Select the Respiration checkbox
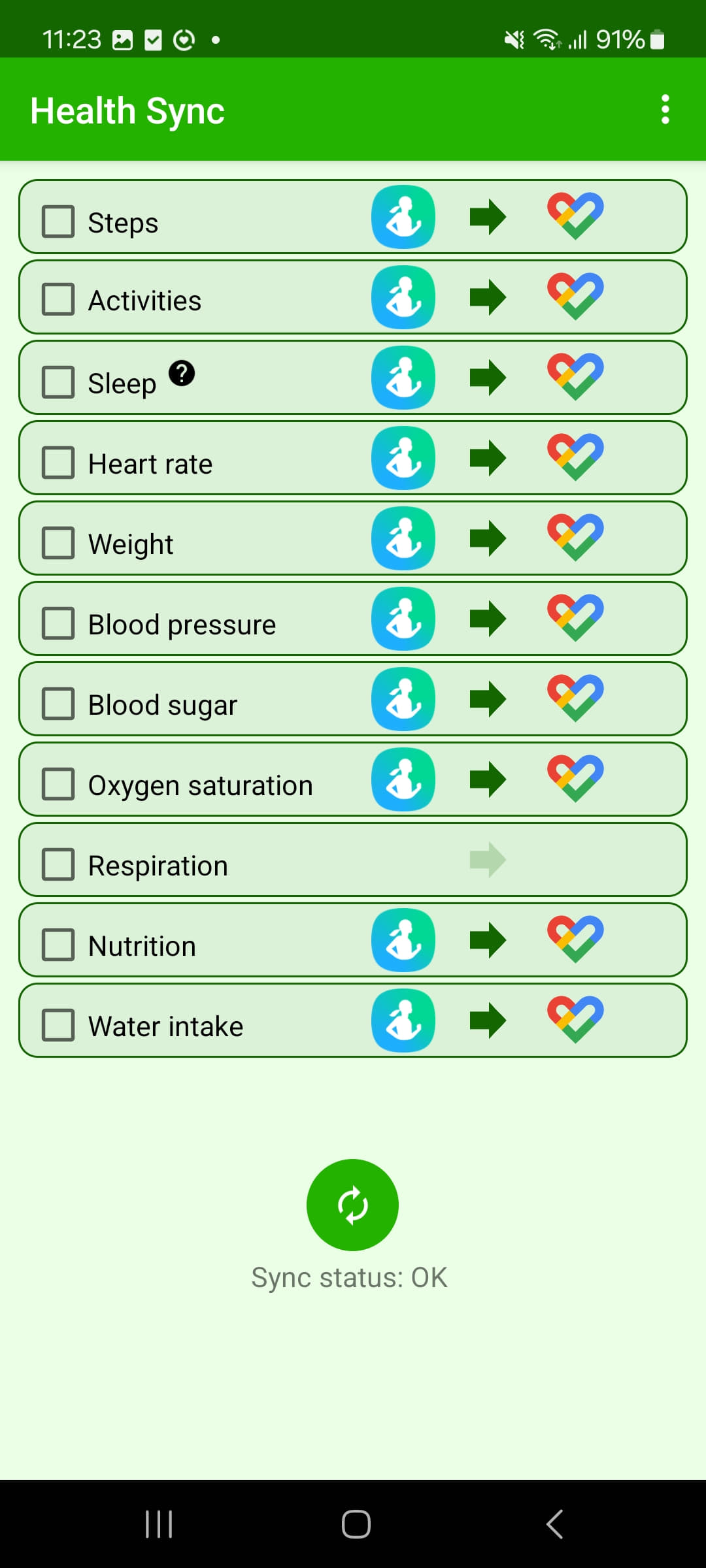This screenshot has width=706, height=1568. tap(58, 864)
